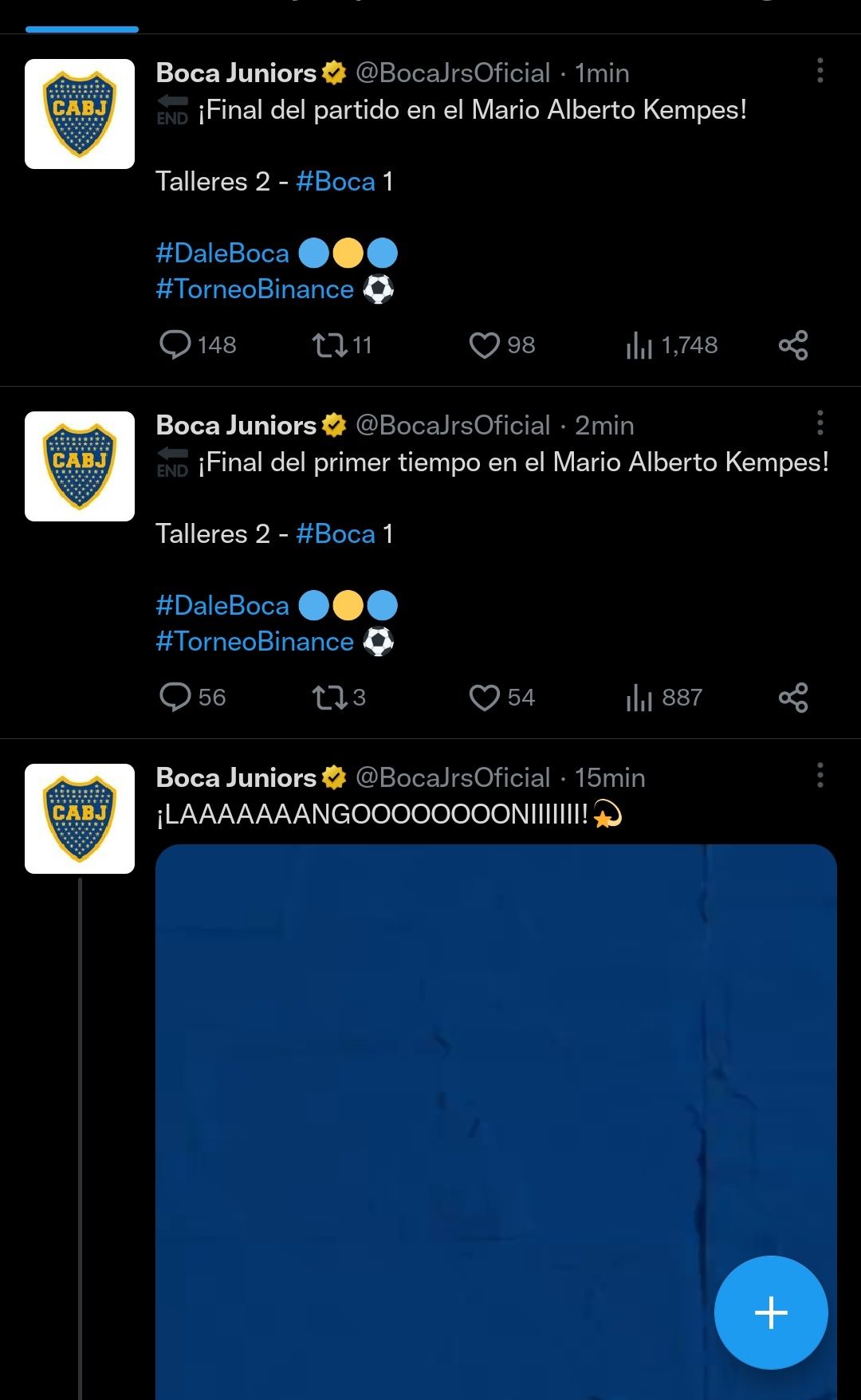The height and width of the screenshot is (1400, 861).
Task: Compose a new tweet with plus button
Action: (770, 1312)
